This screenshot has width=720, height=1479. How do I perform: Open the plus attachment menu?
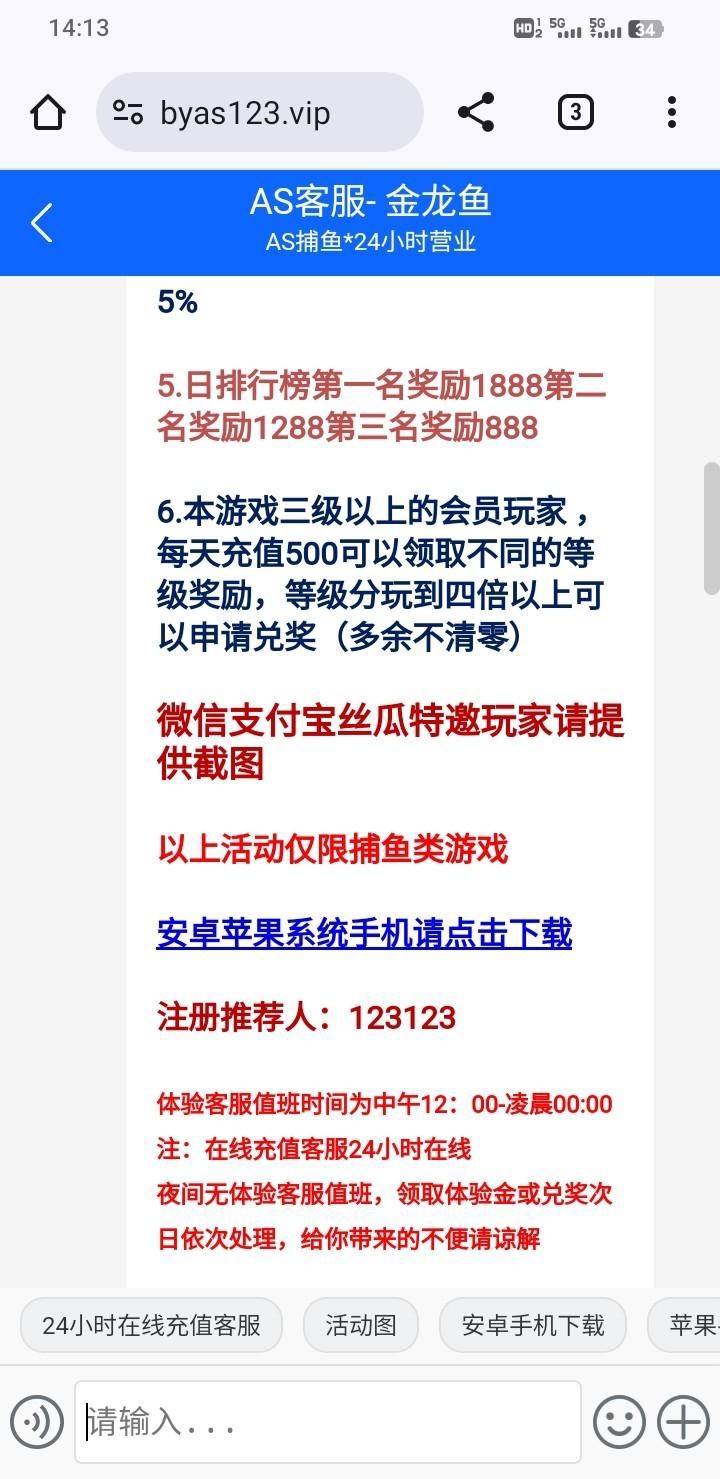[x=684, y=1421]
